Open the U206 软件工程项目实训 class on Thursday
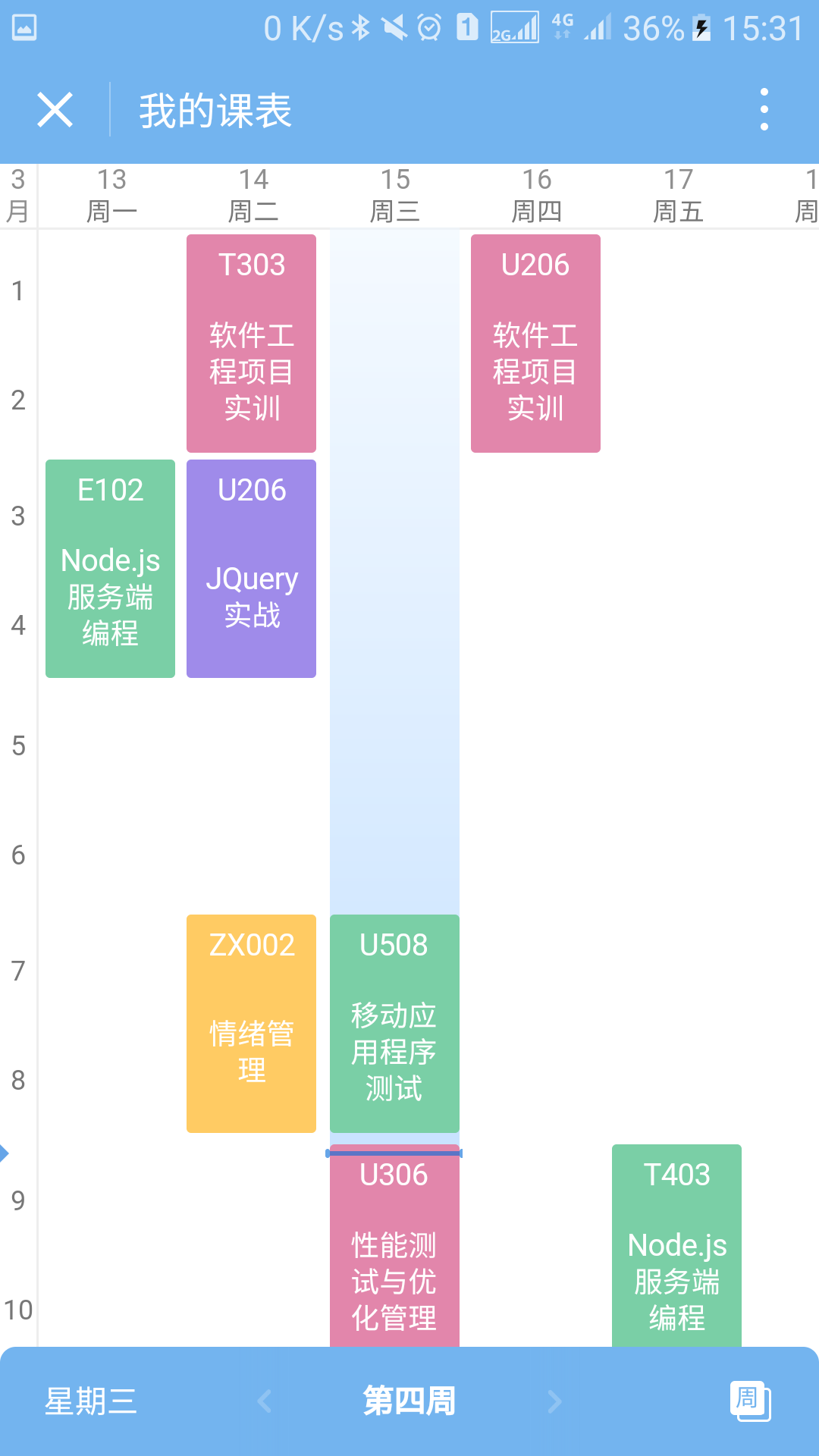Image resolution: width=819 pixels, height=1456 pixels. point(535,343)
